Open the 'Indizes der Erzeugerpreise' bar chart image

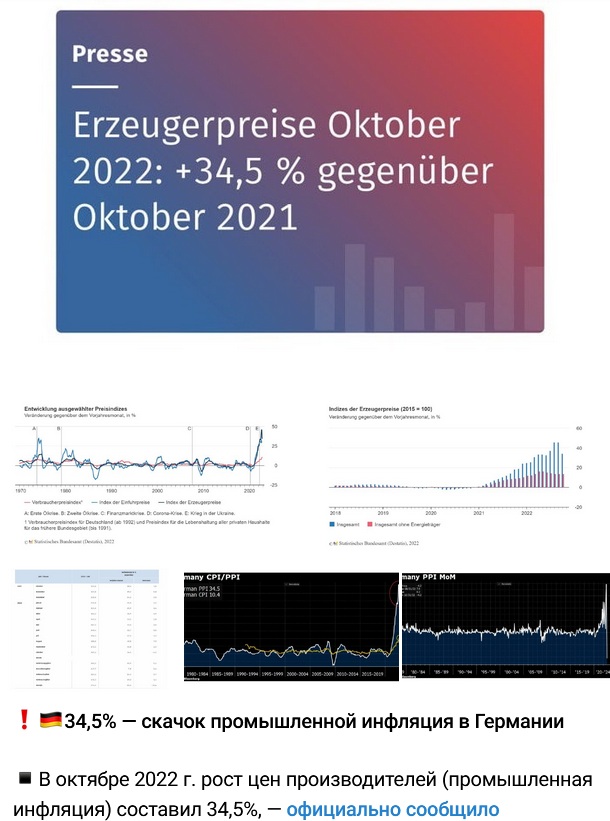click(x=455, y=470)
